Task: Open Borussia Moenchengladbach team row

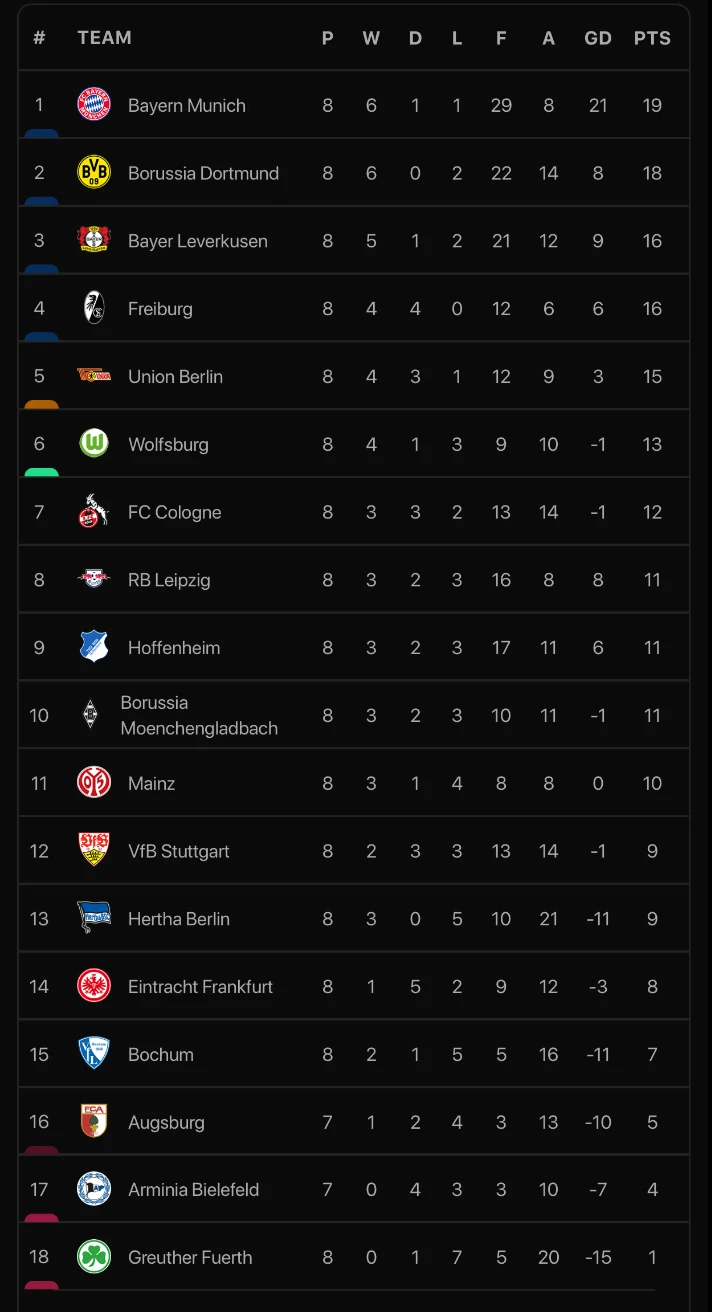Action: [199, 715]
